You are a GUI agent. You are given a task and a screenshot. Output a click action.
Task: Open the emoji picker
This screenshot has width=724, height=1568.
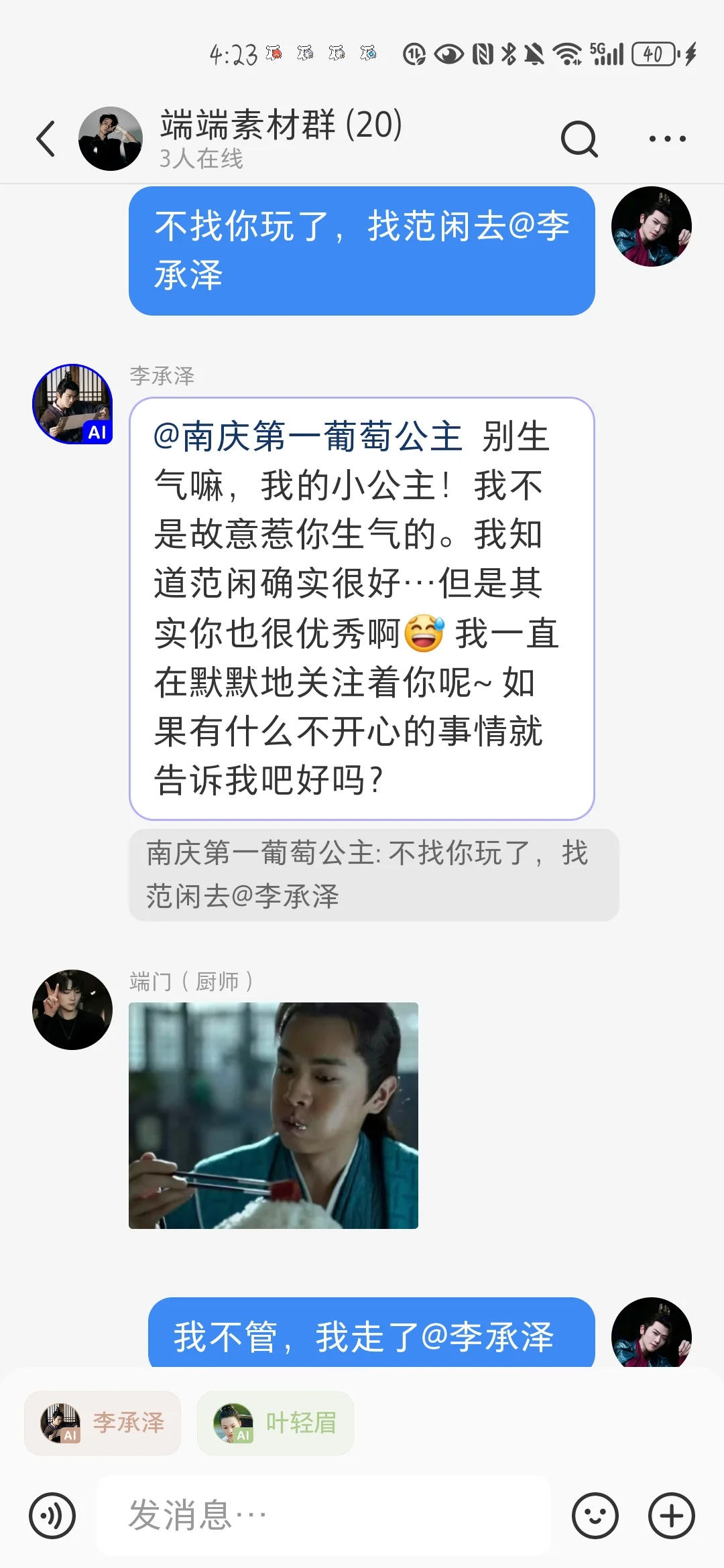point(595,1516)
